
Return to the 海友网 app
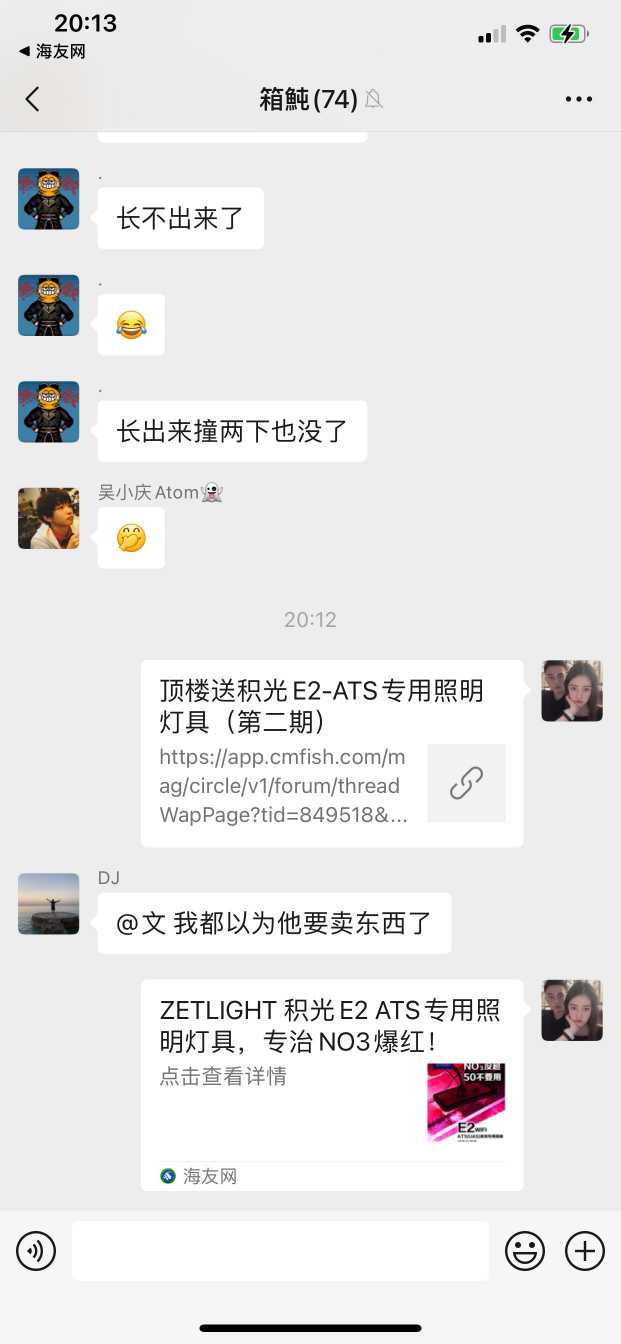[x=52, y=51]
